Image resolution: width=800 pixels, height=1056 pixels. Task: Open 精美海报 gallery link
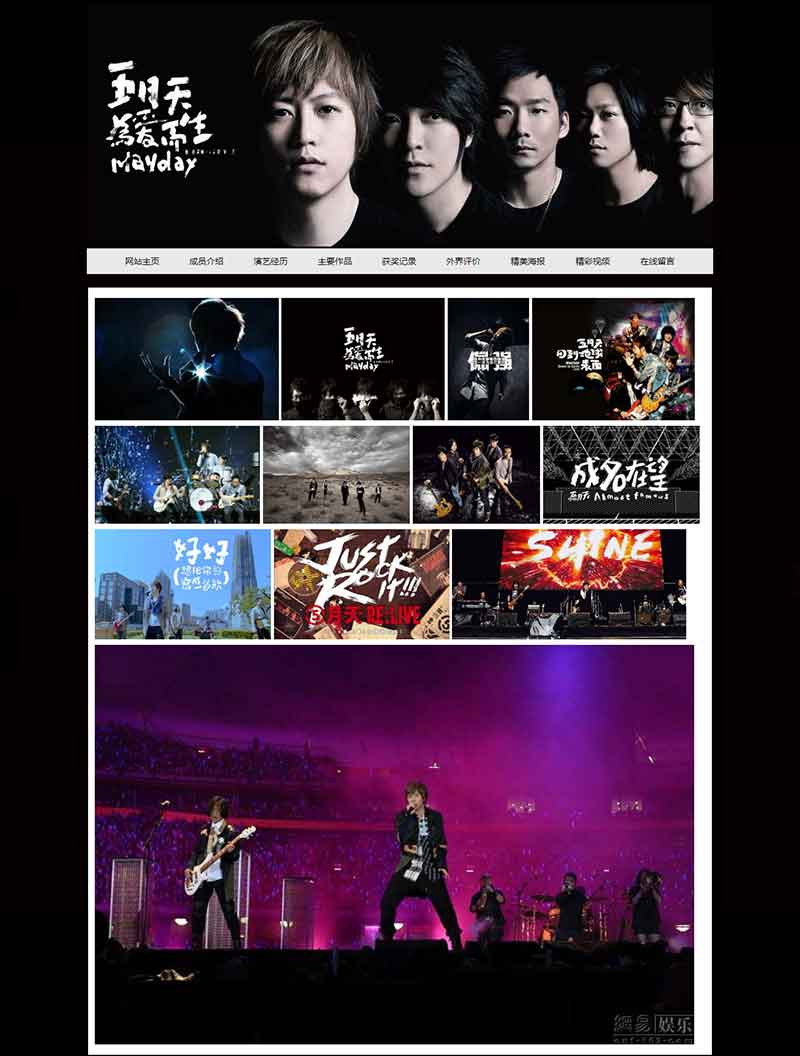coord(528,261)
